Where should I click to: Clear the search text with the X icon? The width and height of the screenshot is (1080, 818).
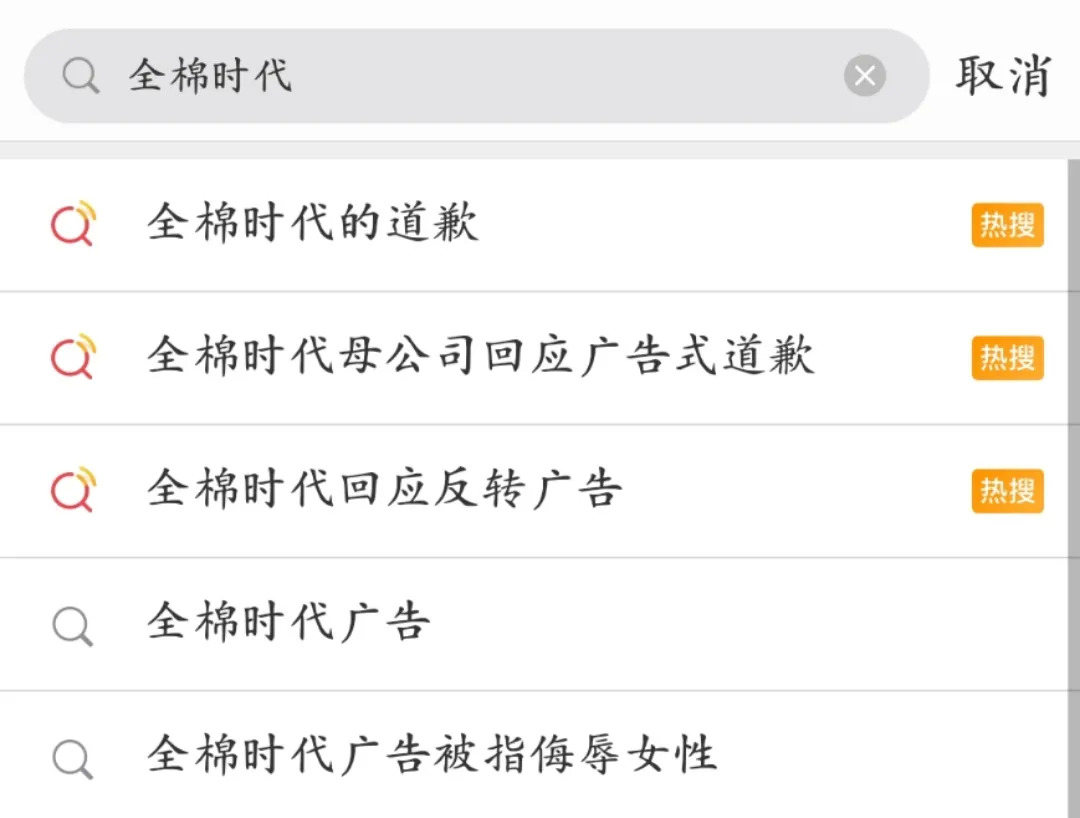(864, 76)
